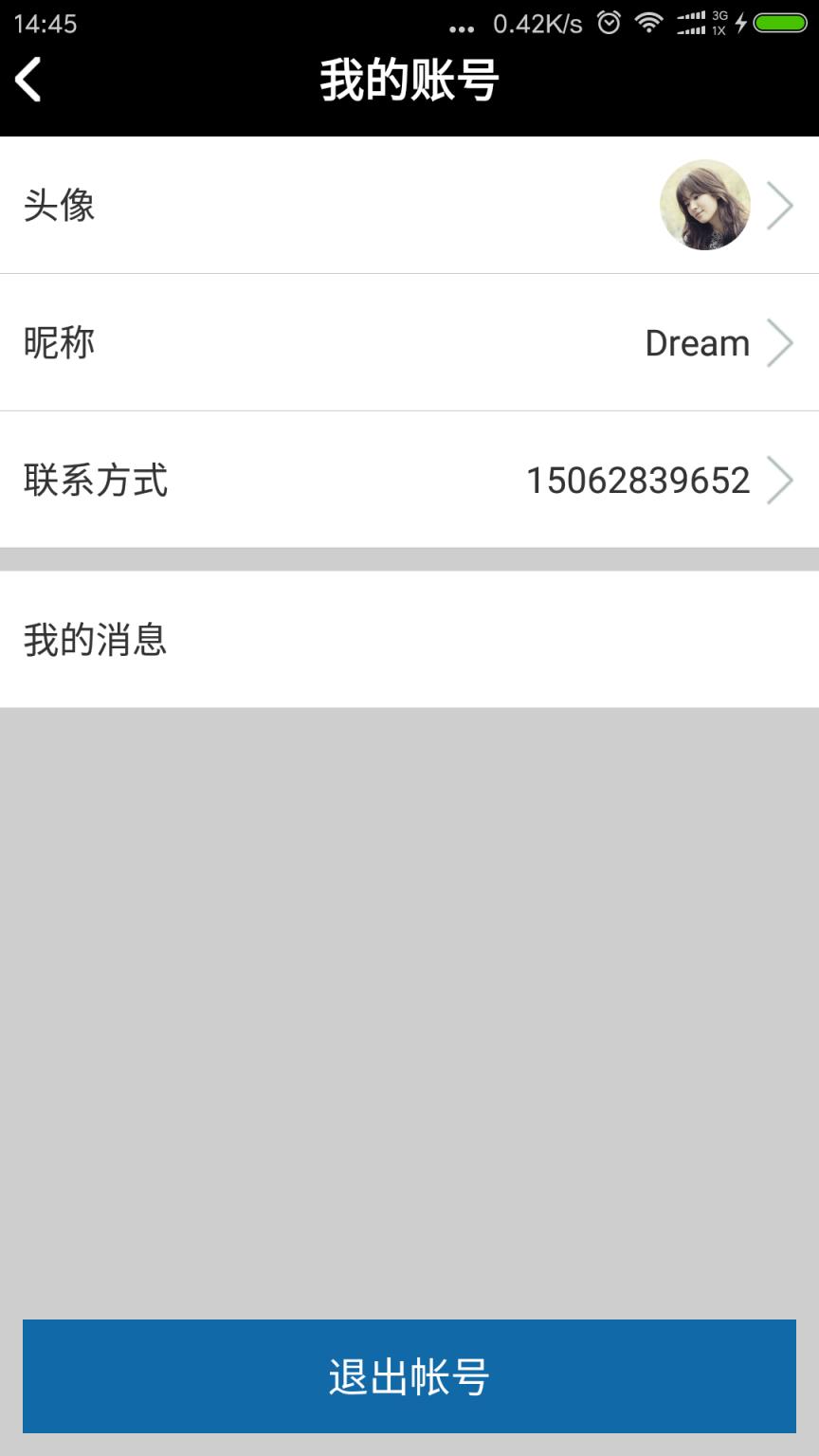Viewport: 819px width, 1456px height.
Task: Tap the 3G network indicator
Action: [x=719, y=17]
